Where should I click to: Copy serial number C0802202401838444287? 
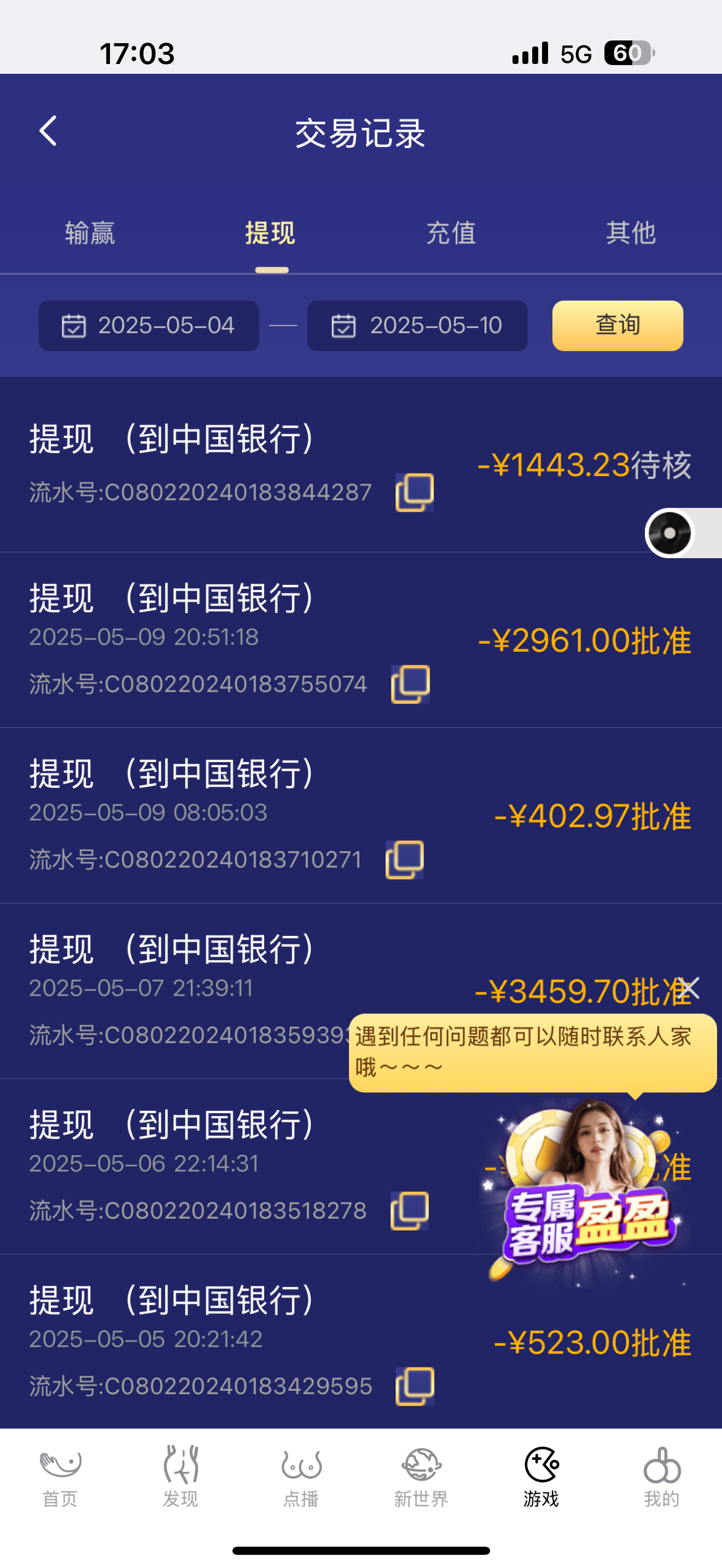point(415,493)
